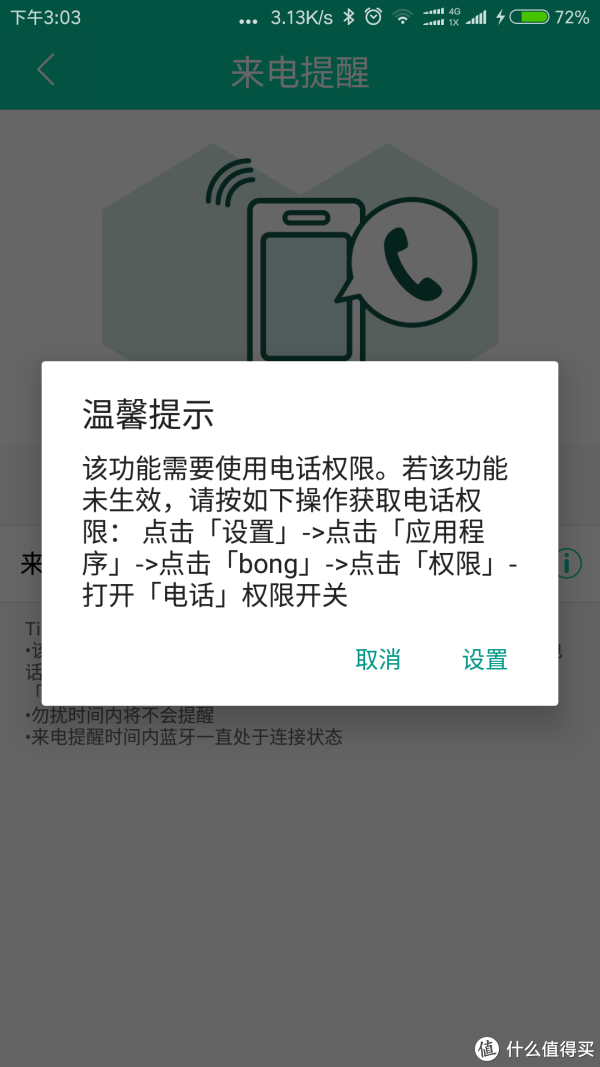
Task: Open the info icon beside the reminder row
Action: (x=569, y=563)
